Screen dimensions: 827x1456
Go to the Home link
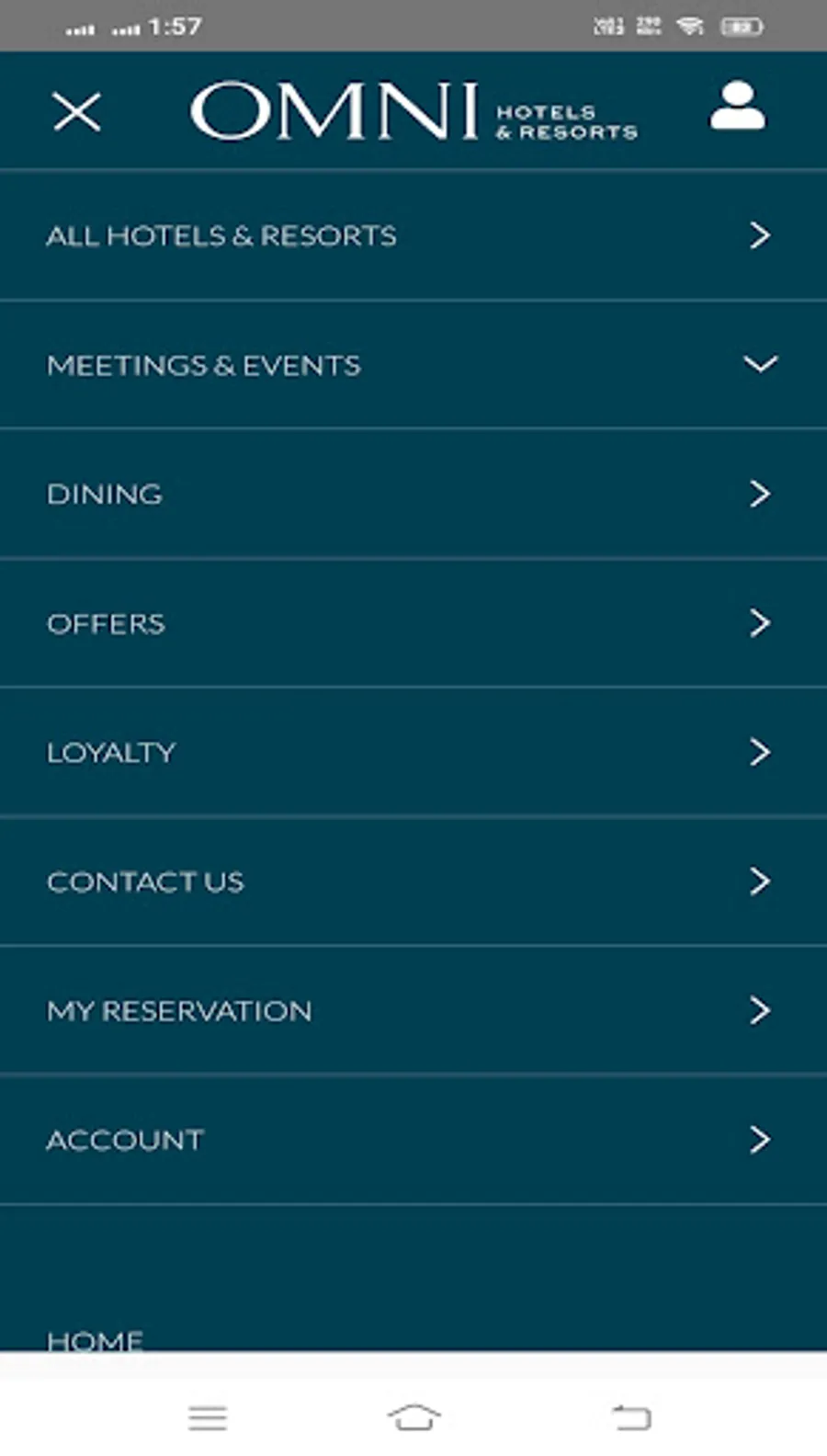click(x=96, y=1339)
